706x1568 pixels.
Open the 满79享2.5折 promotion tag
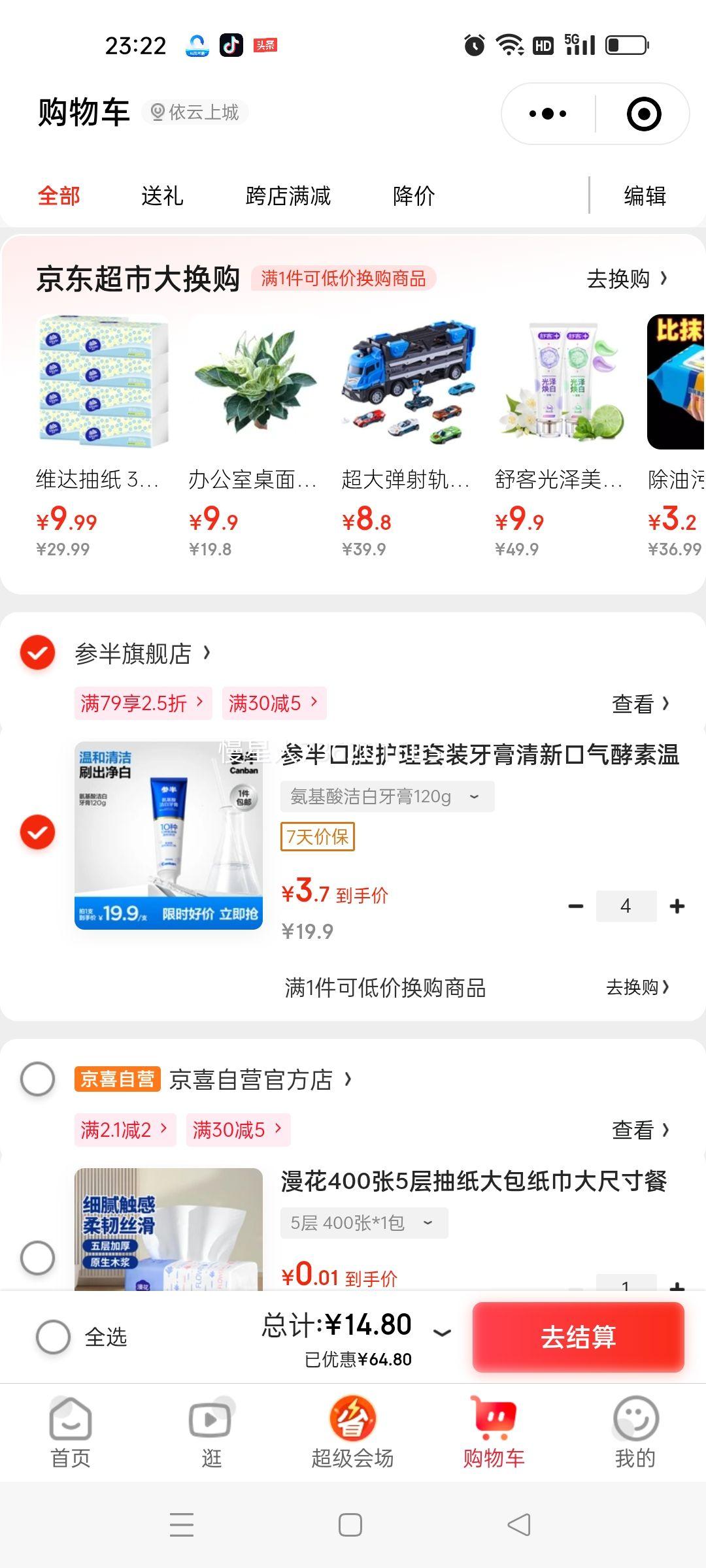[x=143, y=703]
